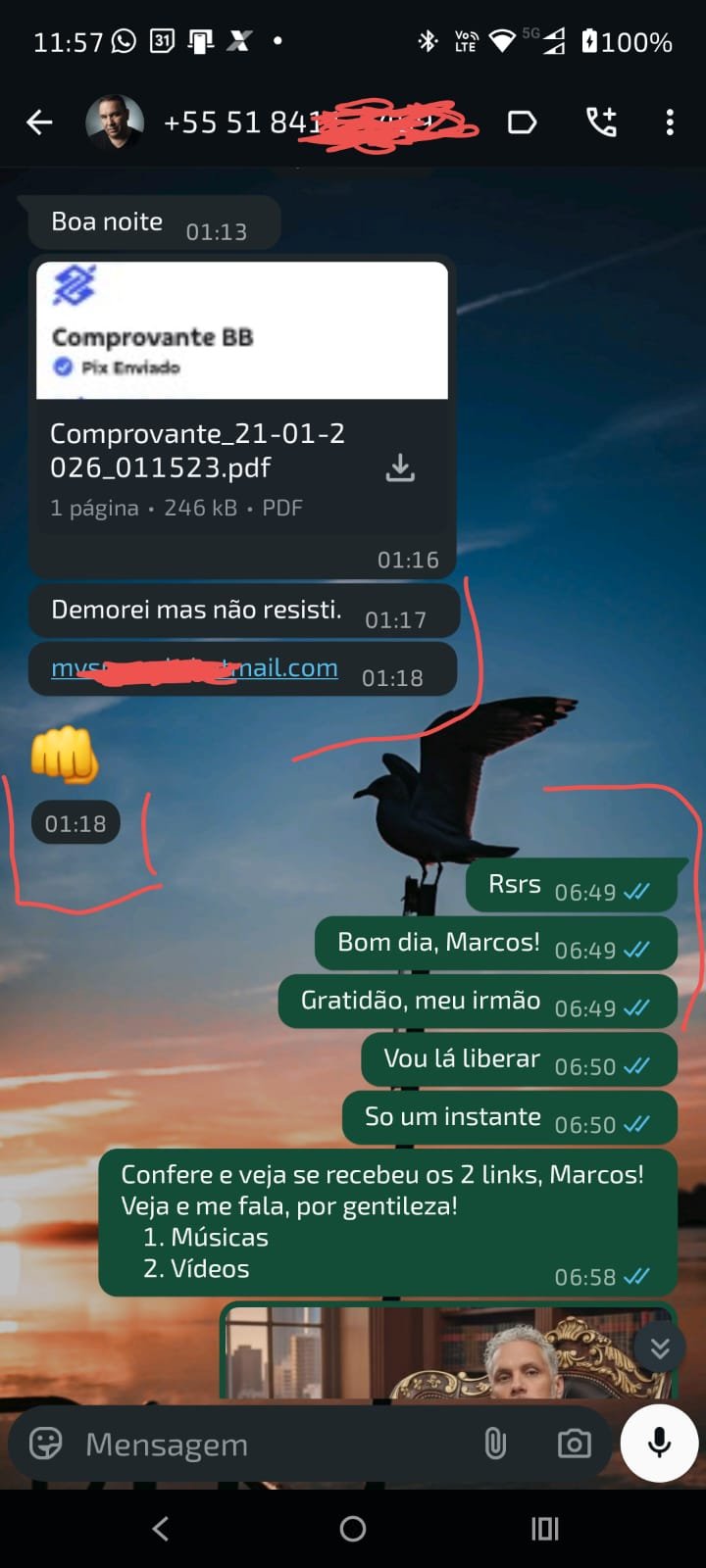Go back with the arrow in the top bar
The width and height of the screenshot is (706, 1568).
(x=38, y=122)
